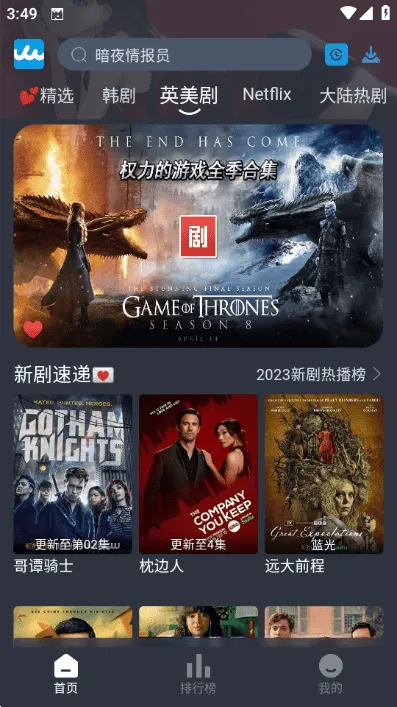The image size is (397, 707).
Task: Tap the app logo in top bar
Action: click(x=29, y=54)
